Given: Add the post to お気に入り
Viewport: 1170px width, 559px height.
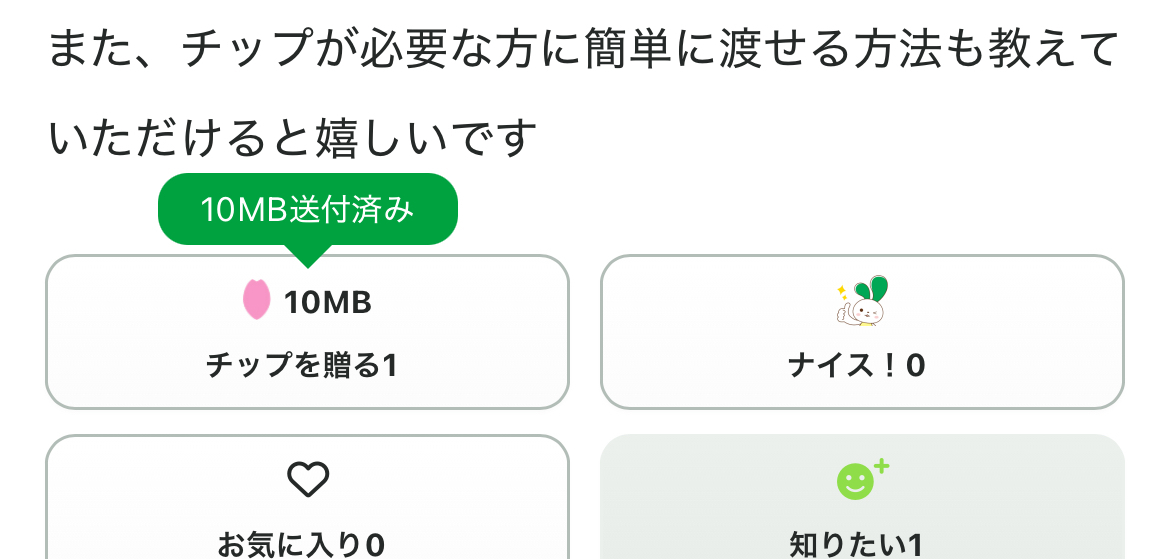Looking at the screenshot, I should click(x=307, y=497).
